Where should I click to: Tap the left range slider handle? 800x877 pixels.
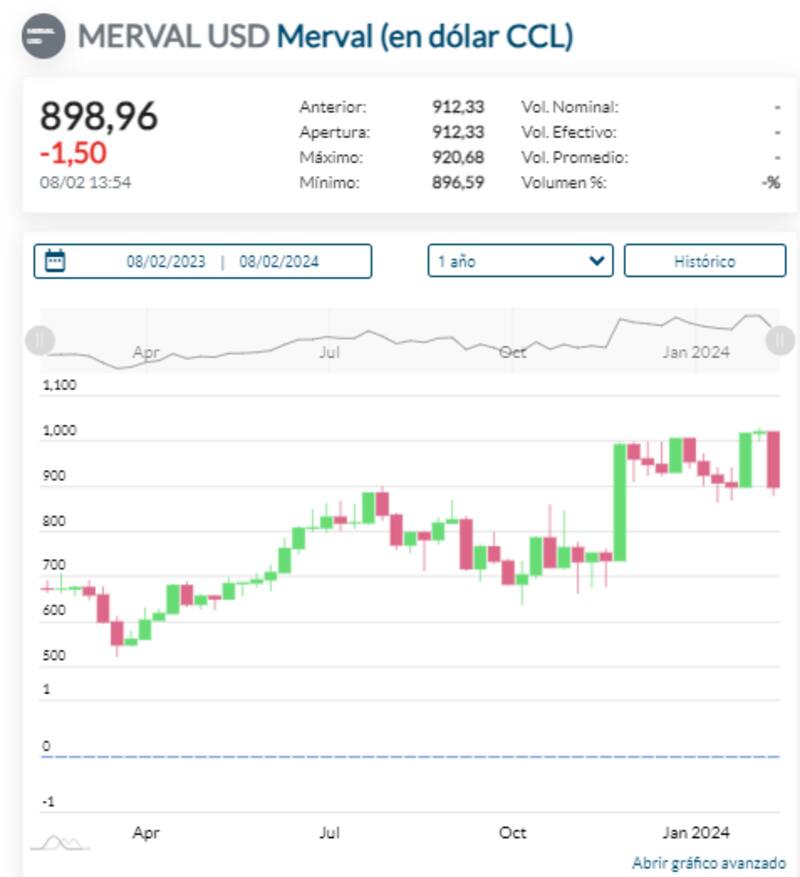39,340
